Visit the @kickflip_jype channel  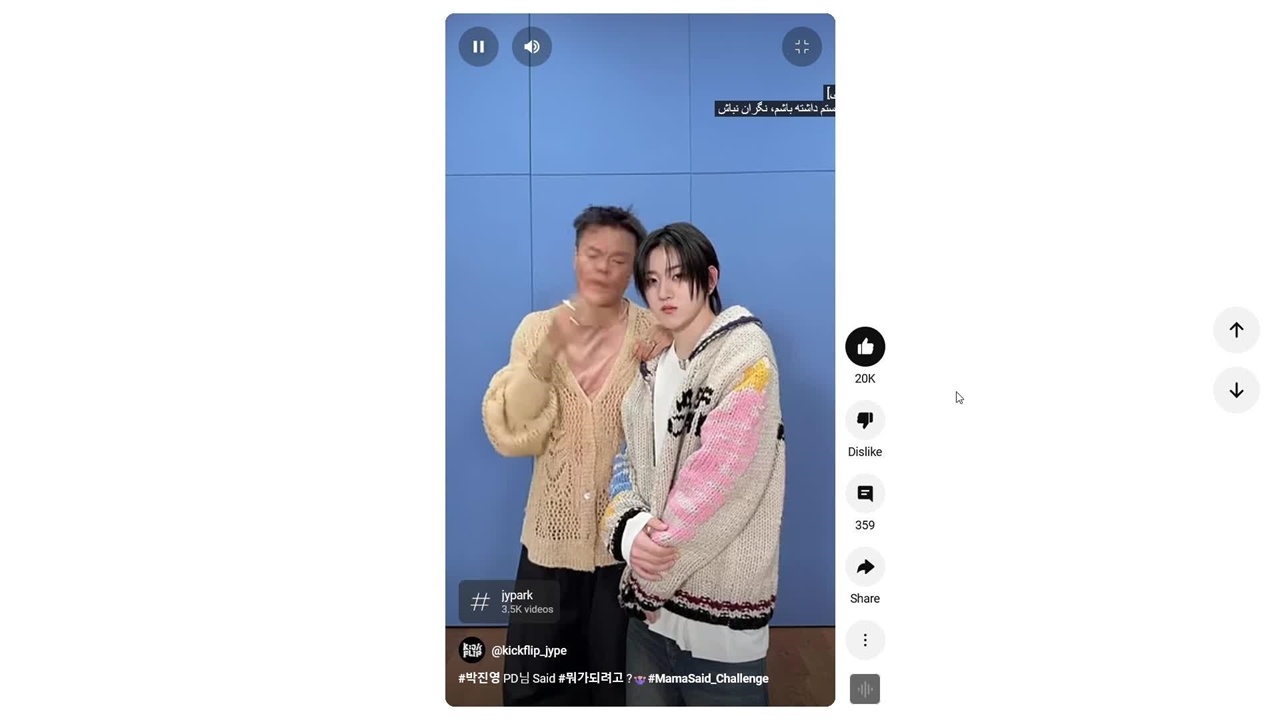click(528, 651)
